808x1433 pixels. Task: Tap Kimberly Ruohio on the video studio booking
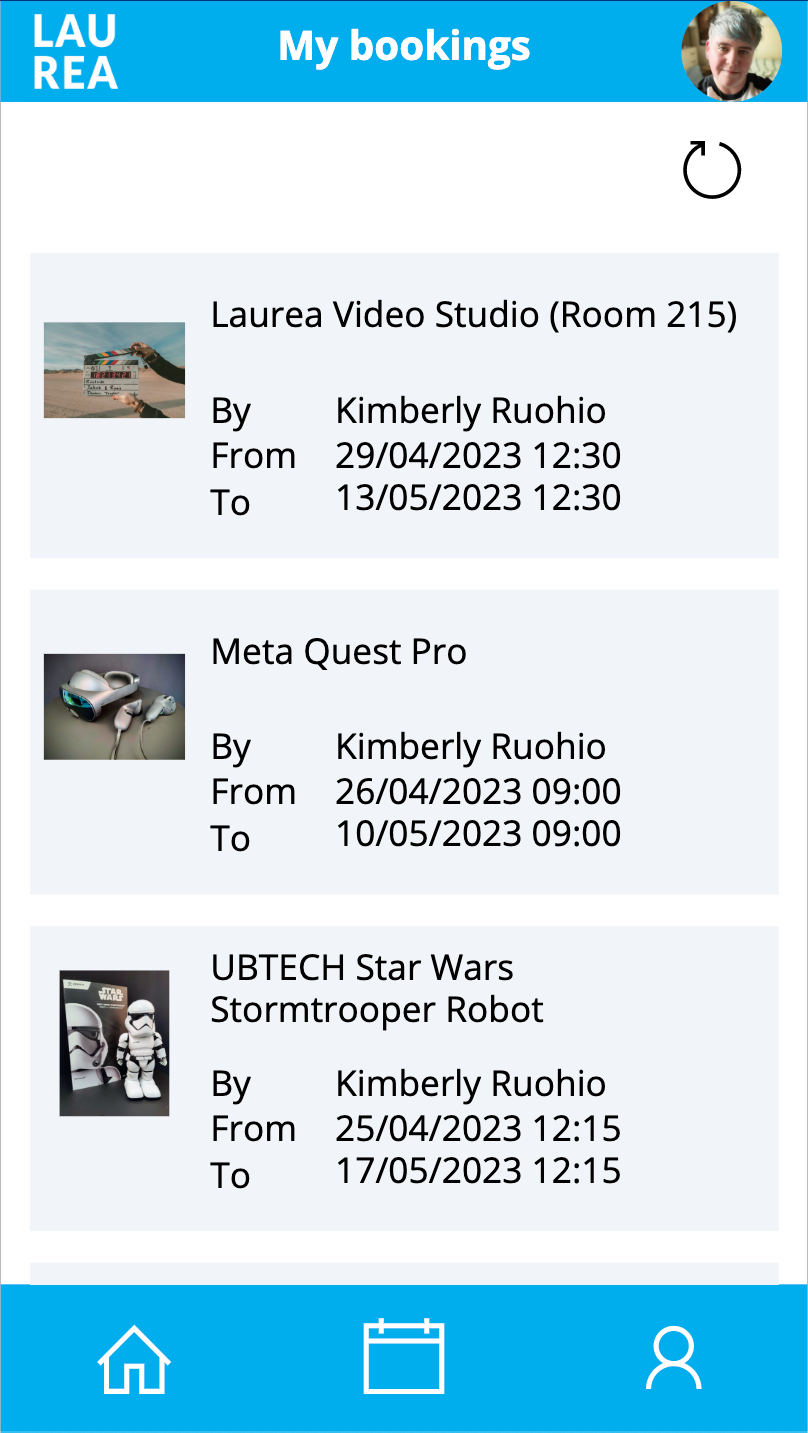pyautogui.click(x=470, y=411)
